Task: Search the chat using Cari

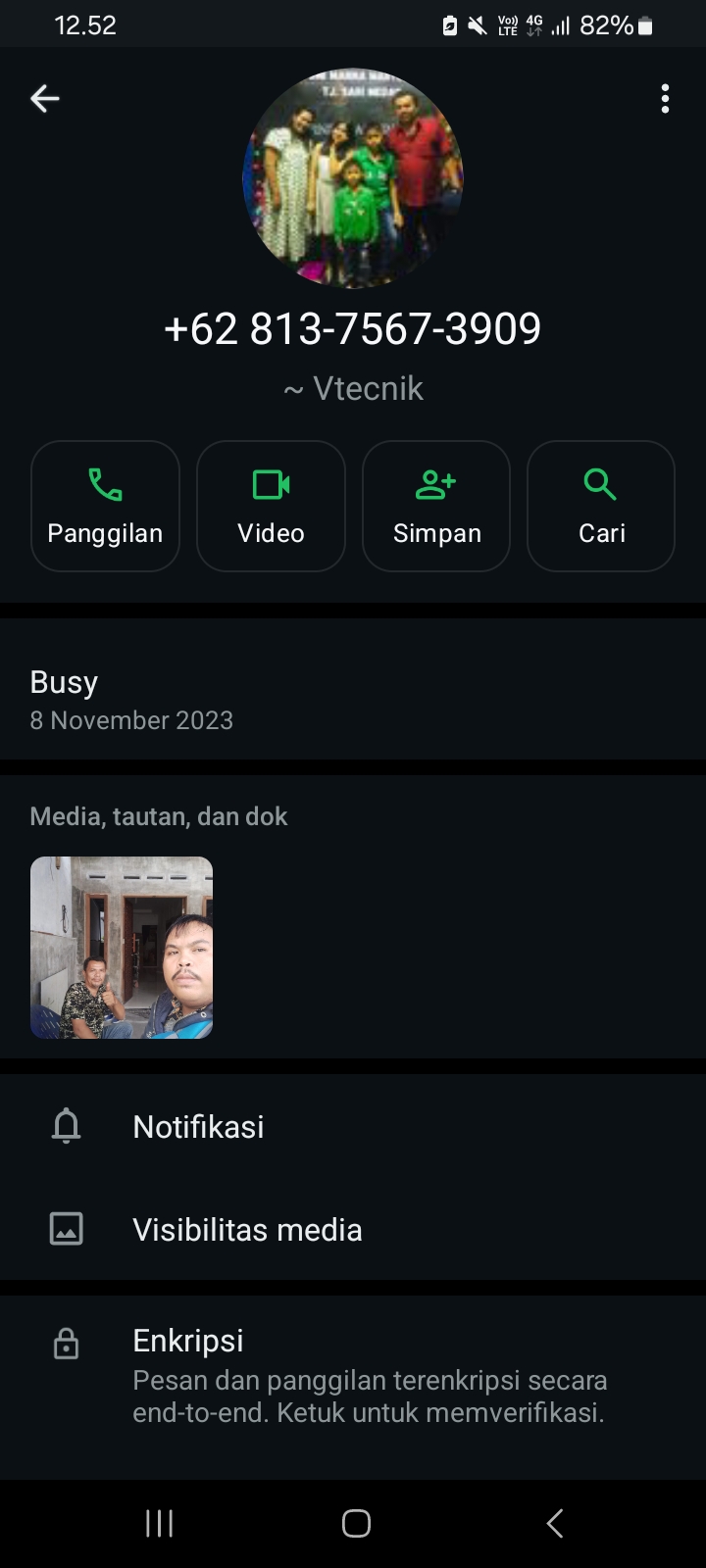Action: point(601,506)
